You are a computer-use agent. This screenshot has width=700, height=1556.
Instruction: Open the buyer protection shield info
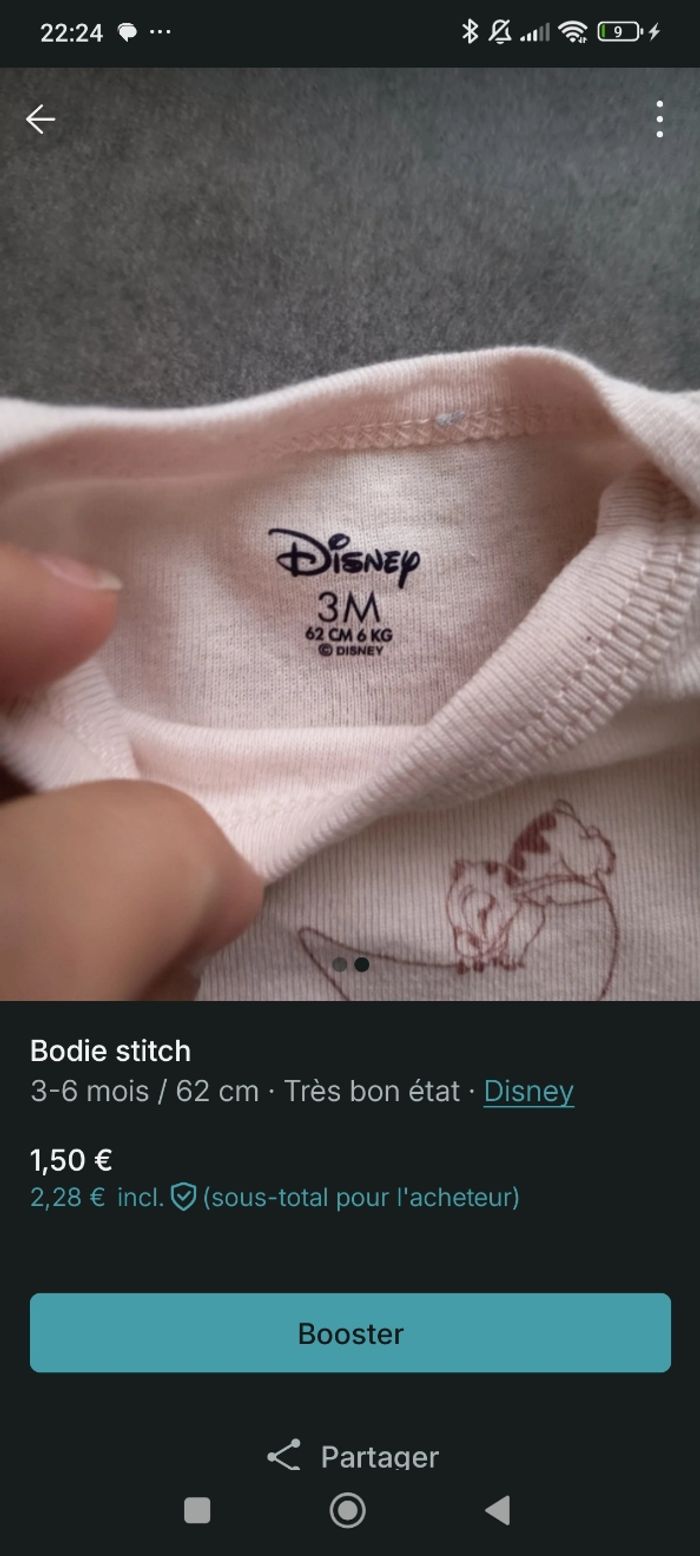coord(183,1197)
